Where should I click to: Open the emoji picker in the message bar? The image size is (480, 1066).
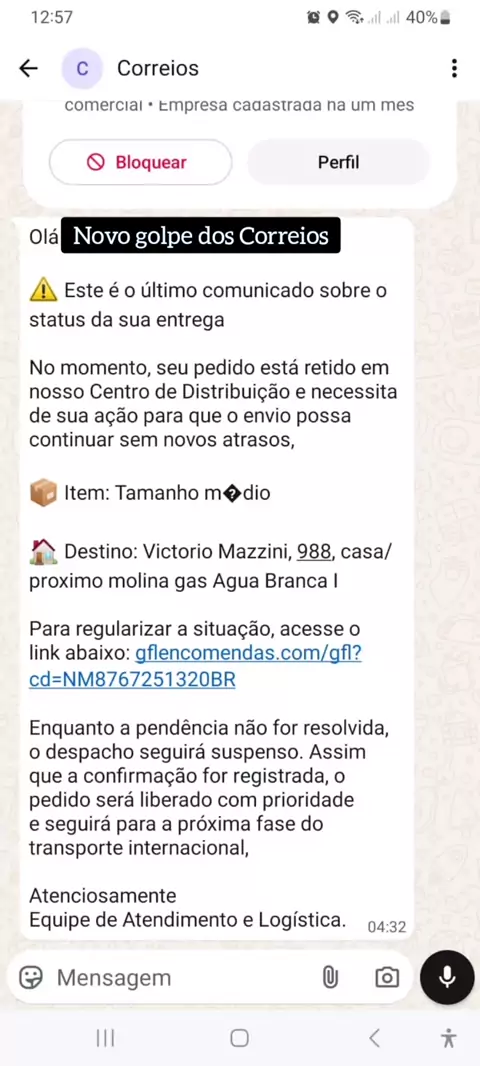pyautogui.click(x=31, y=978)
